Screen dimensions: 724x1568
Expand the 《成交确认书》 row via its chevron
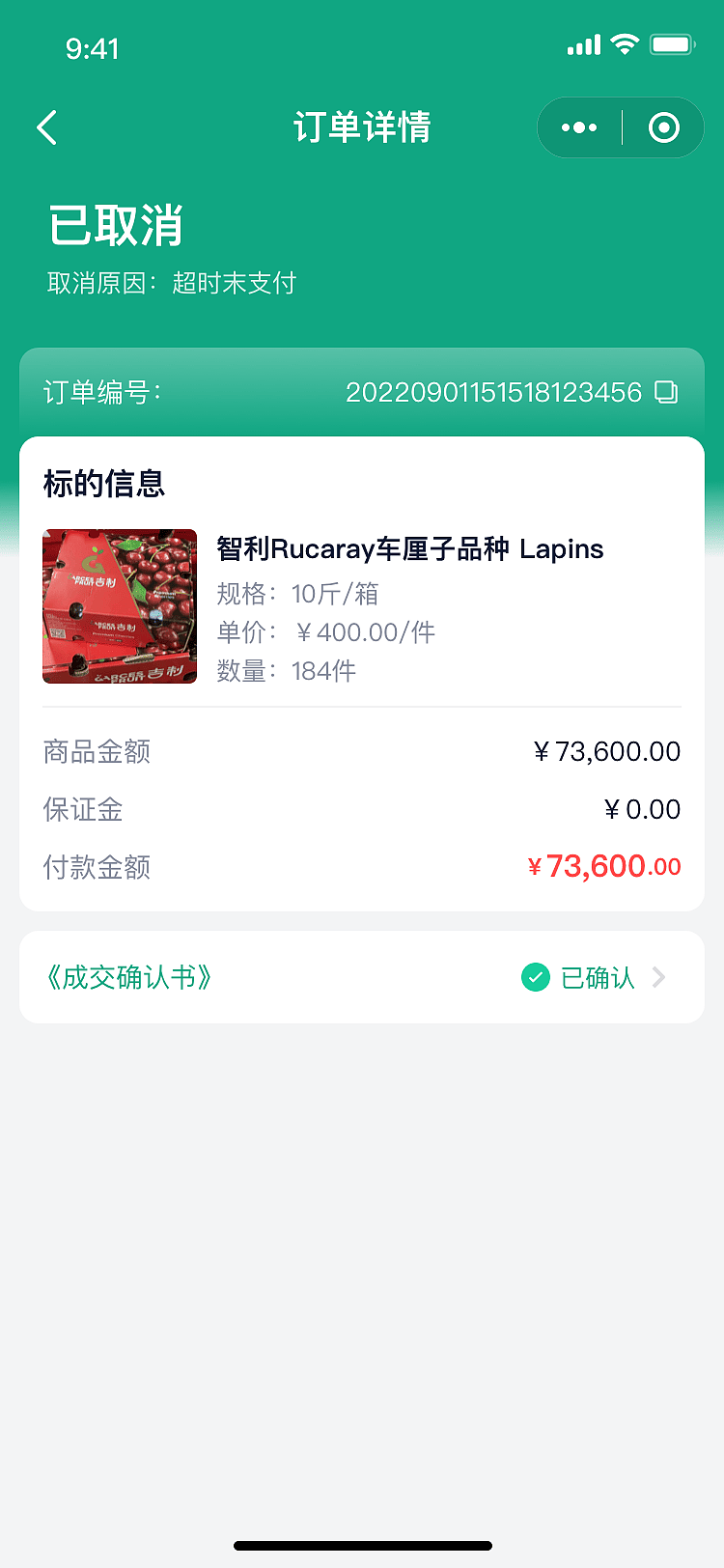click(658, 977)
